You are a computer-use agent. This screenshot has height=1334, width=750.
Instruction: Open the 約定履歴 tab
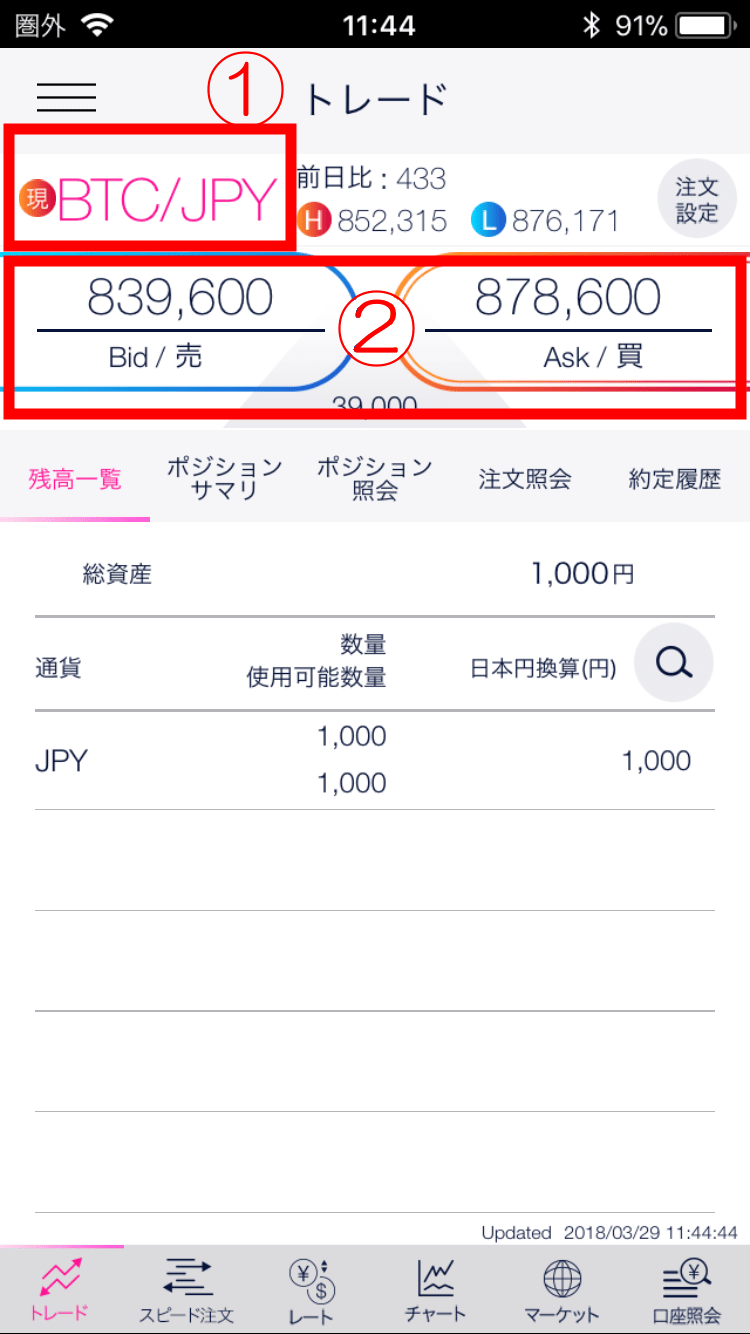click(674, 479)
